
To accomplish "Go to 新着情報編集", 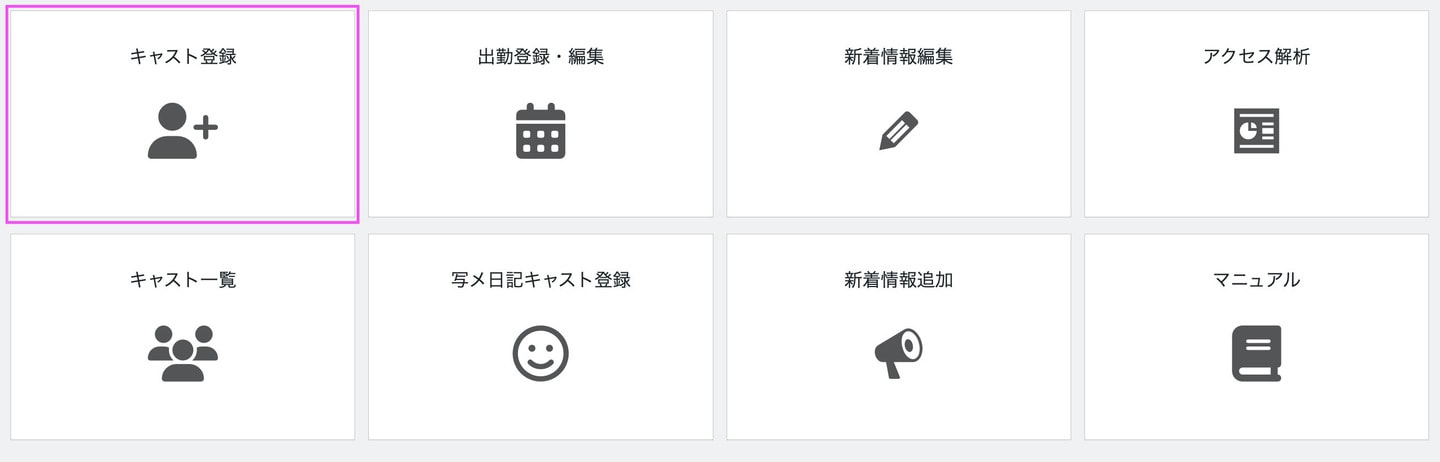I will [x=898, y=114].
